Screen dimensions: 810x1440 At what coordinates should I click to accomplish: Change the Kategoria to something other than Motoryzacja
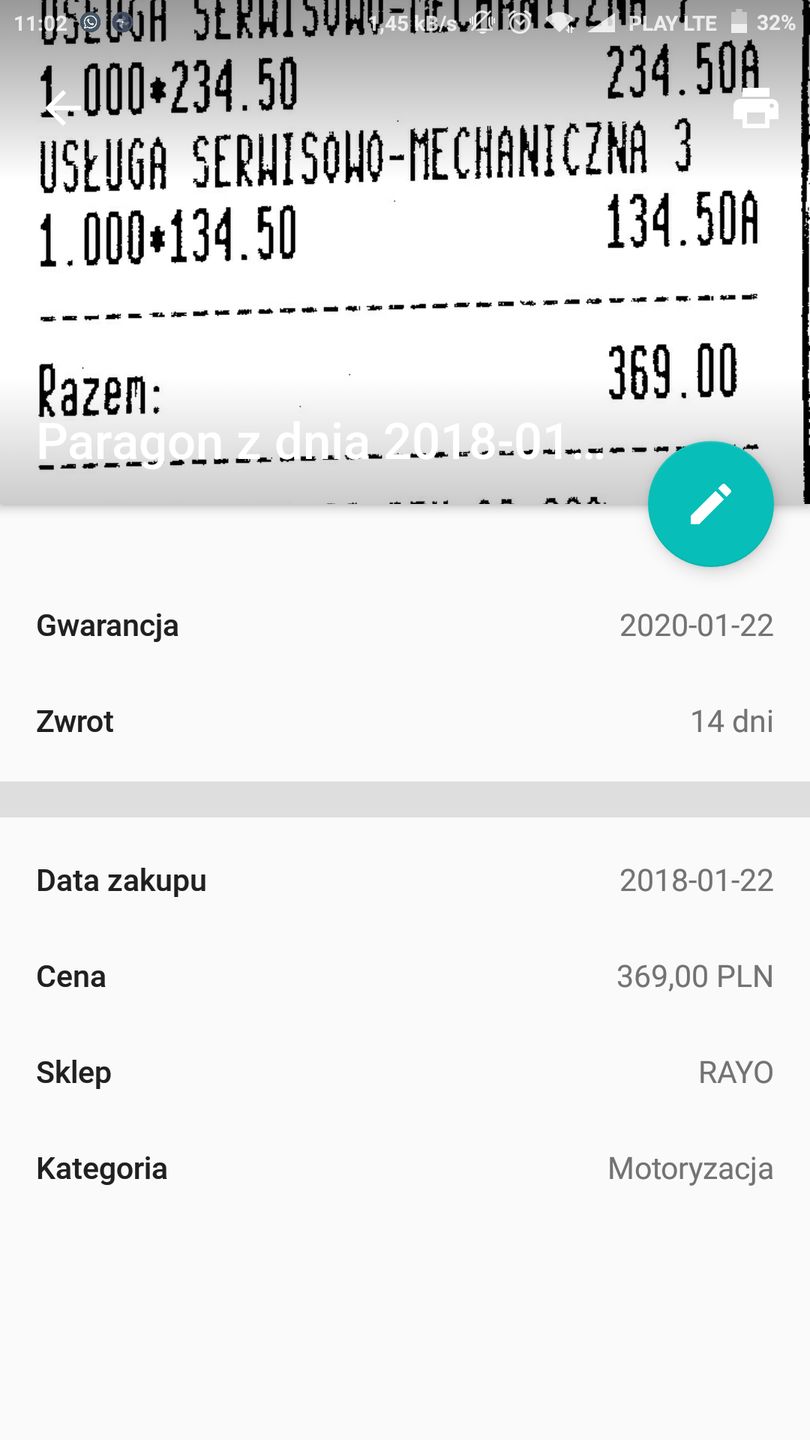pos(690,1167)
